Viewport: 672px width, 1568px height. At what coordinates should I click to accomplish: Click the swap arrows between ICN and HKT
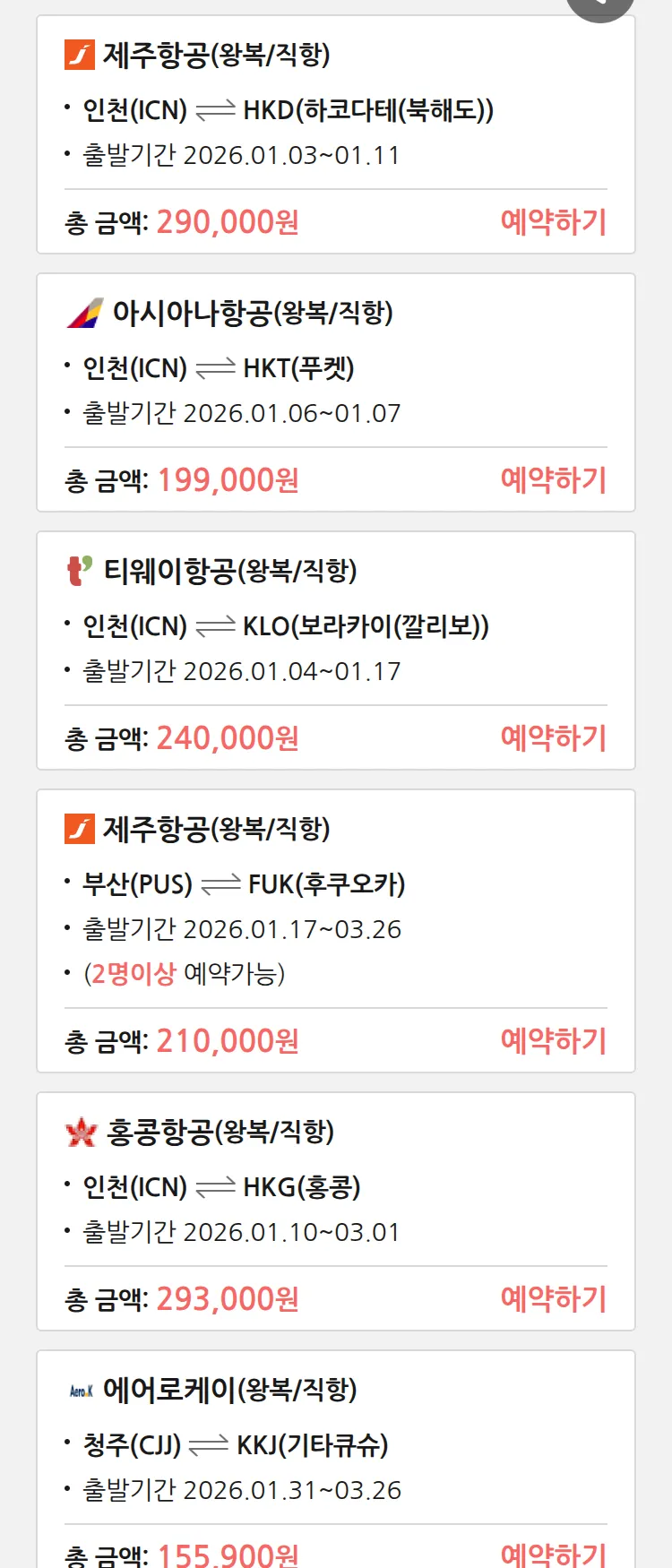215,368
